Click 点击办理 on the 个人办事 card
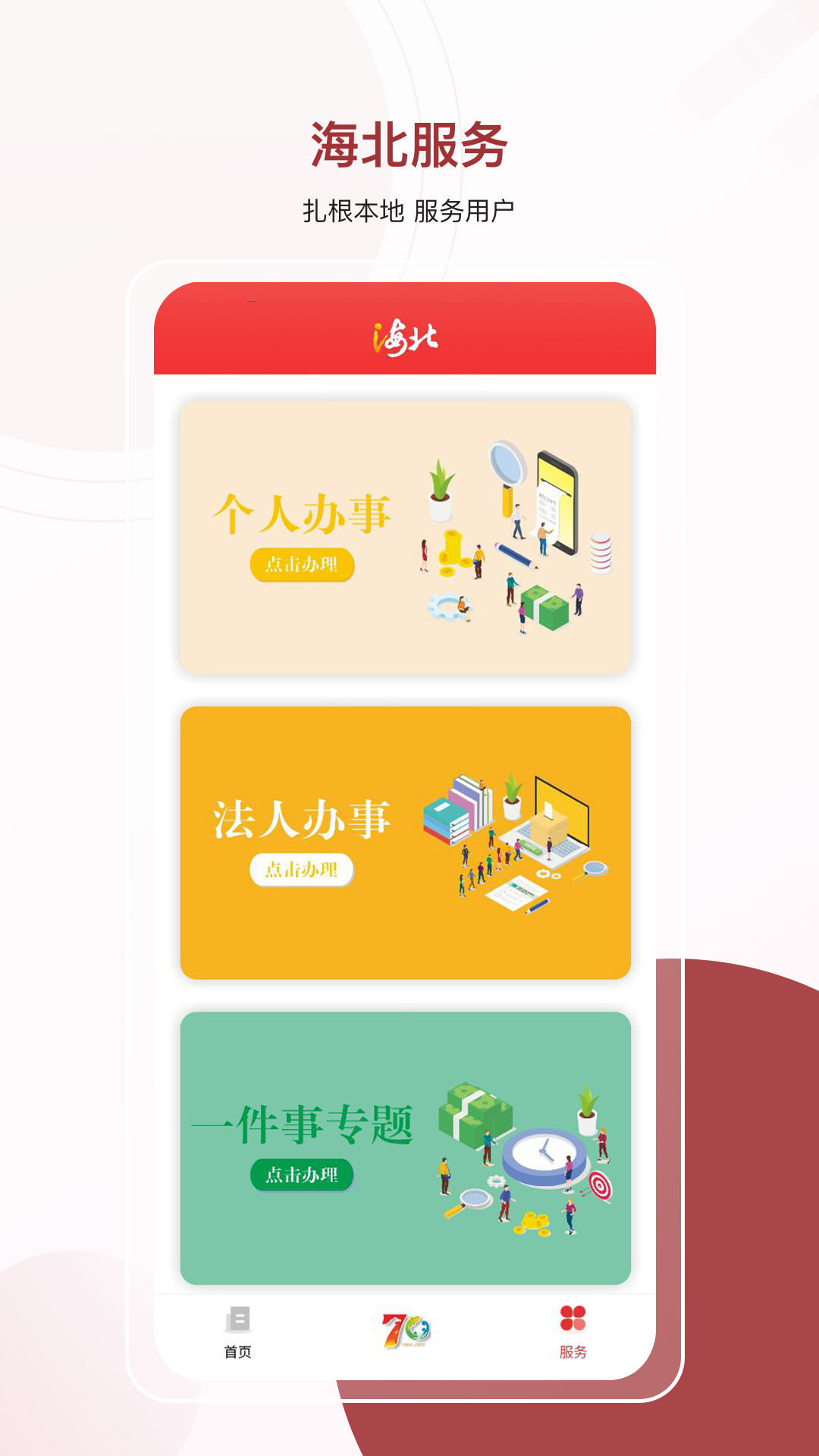This screenshot has width=819, height=1456. pos(302,564)
